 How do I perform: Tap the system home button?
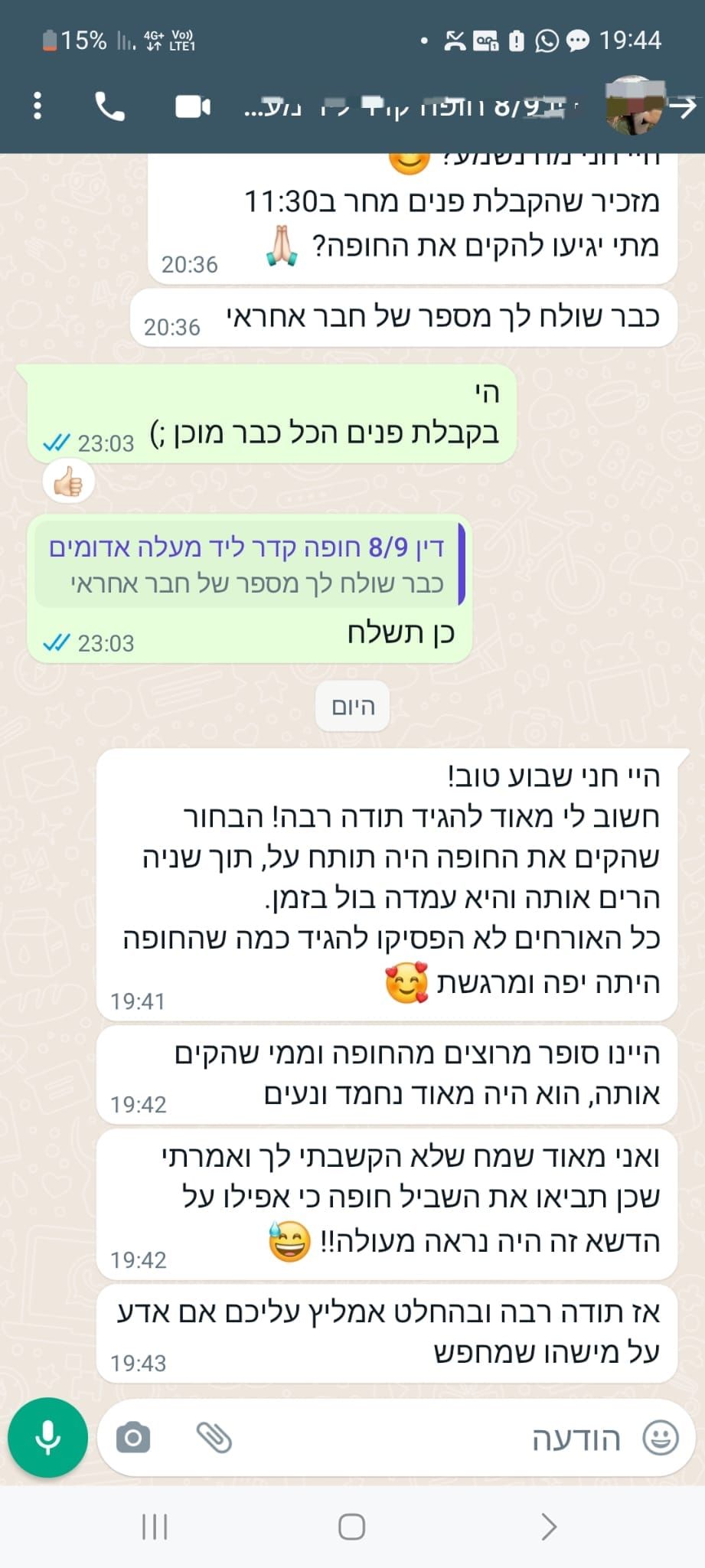pyautogui.click(x=351, y=1527)
